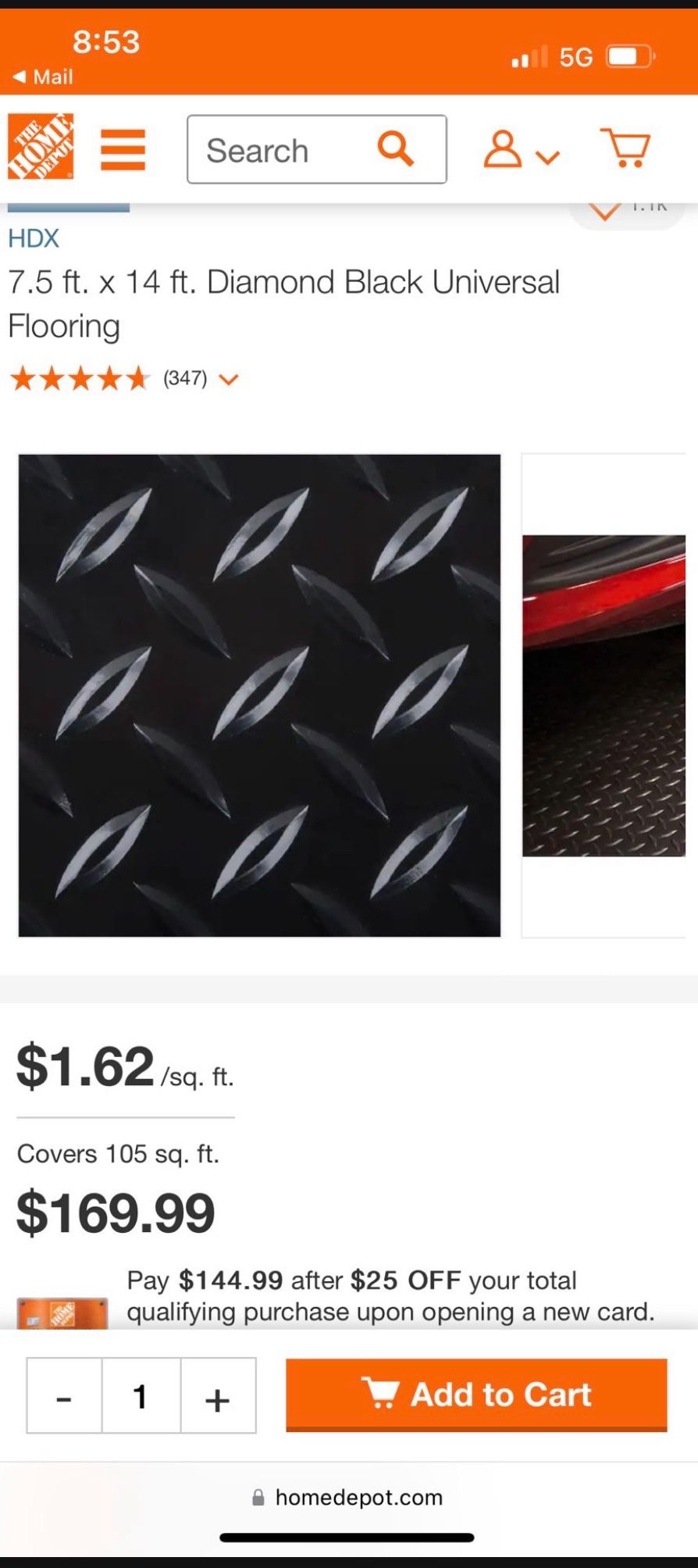
Task: View the second product image with red car
Action: (604, 695)
